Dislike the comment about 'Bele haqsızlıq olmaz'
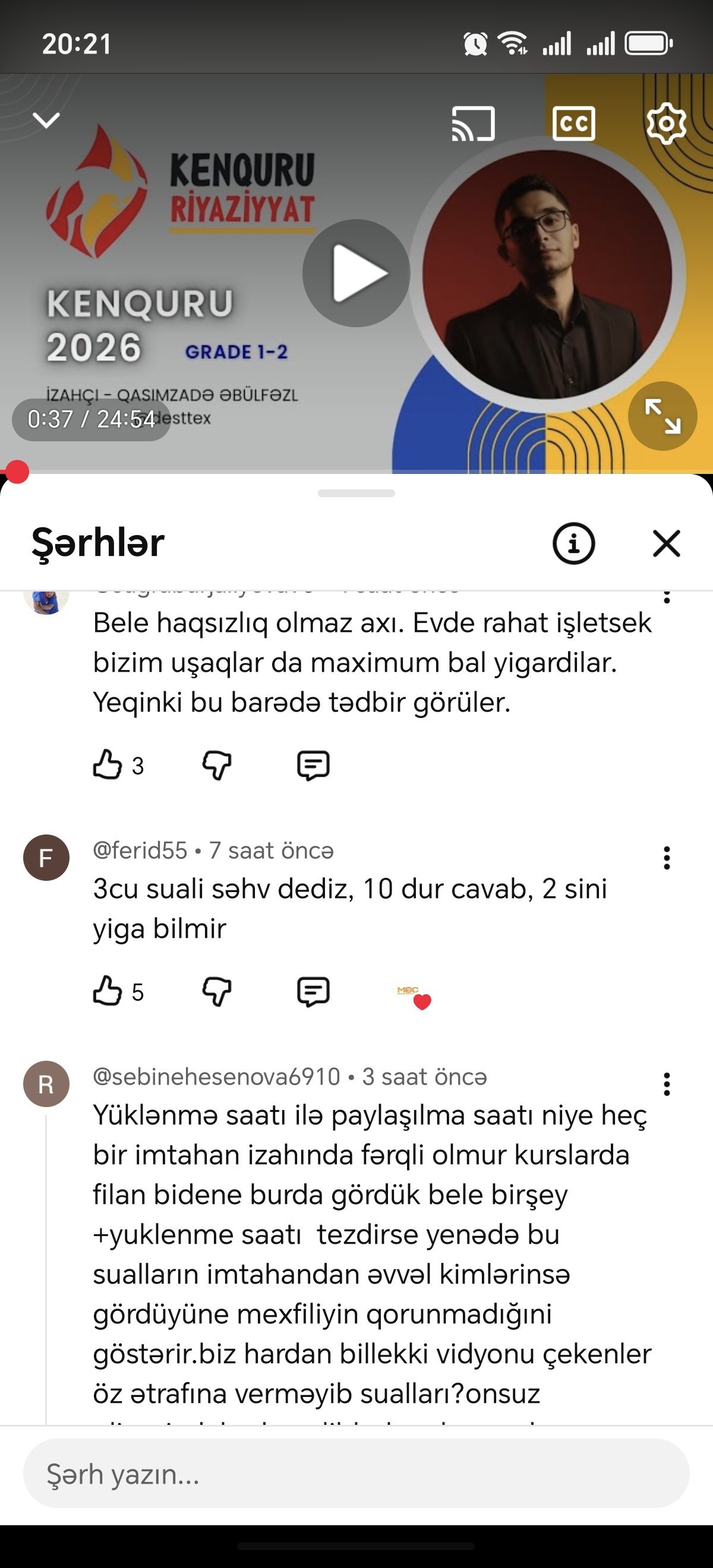Screen dimensions: 713x1568 [x=217, y=764]
